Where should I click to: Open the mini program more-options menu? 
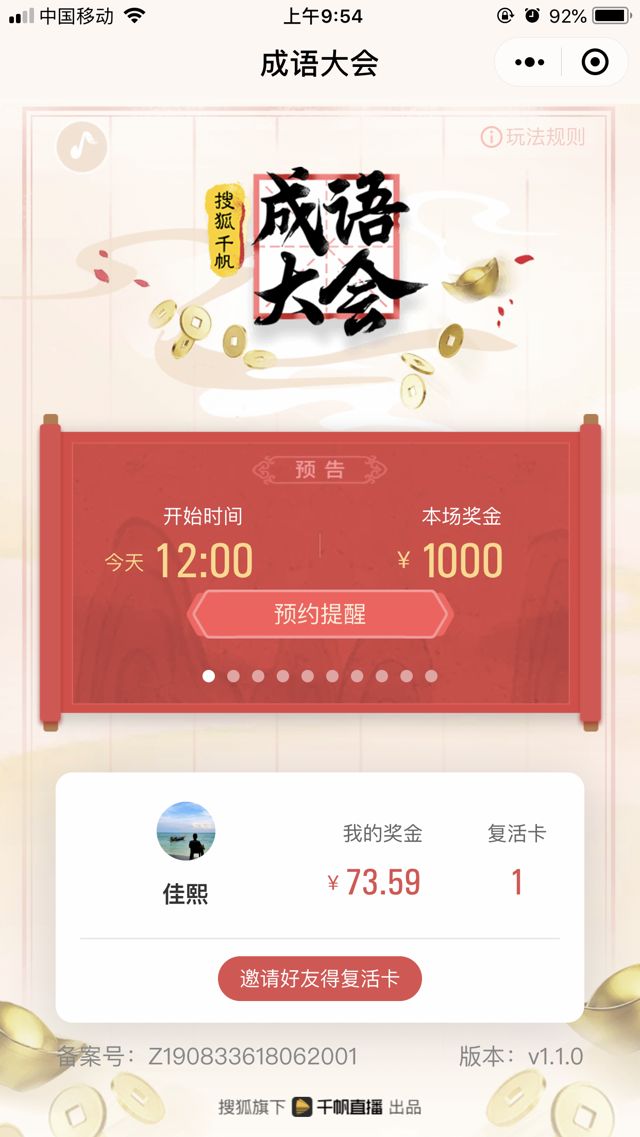530,63
